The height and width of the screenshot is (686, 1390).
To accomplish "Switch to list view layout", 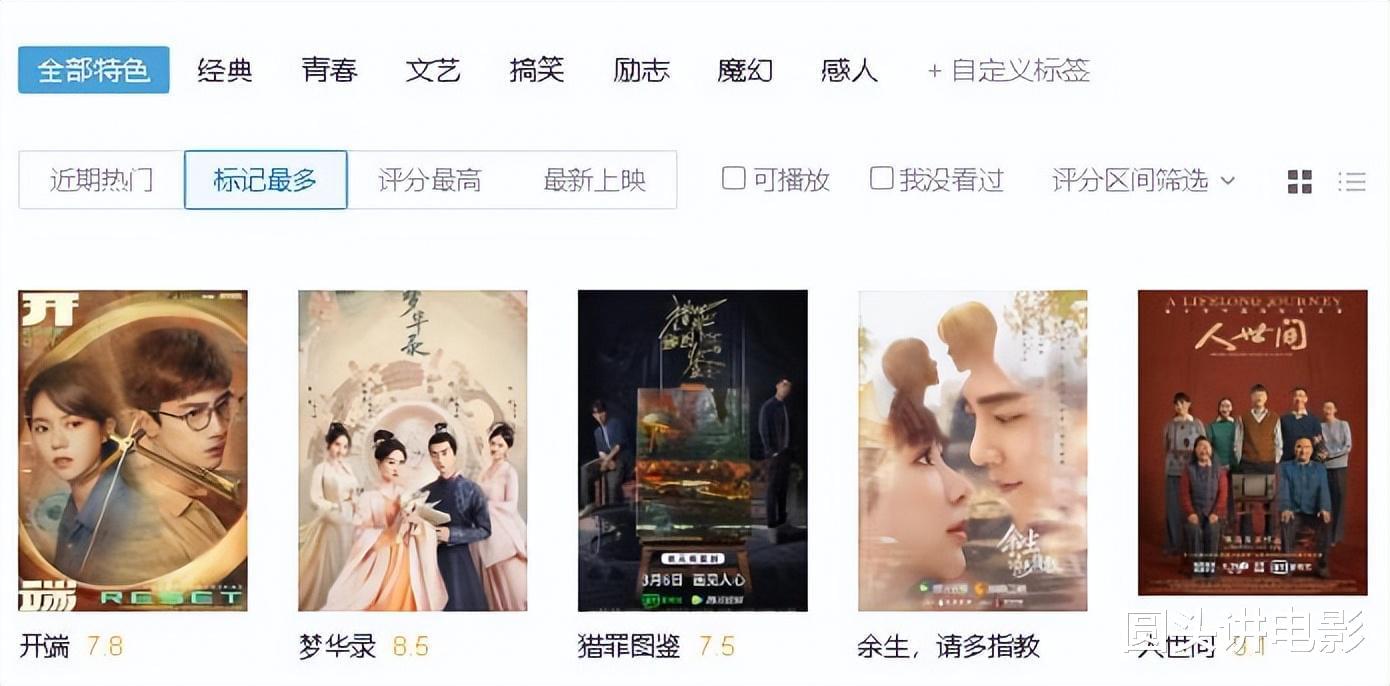I will (x=1352, y=181).
